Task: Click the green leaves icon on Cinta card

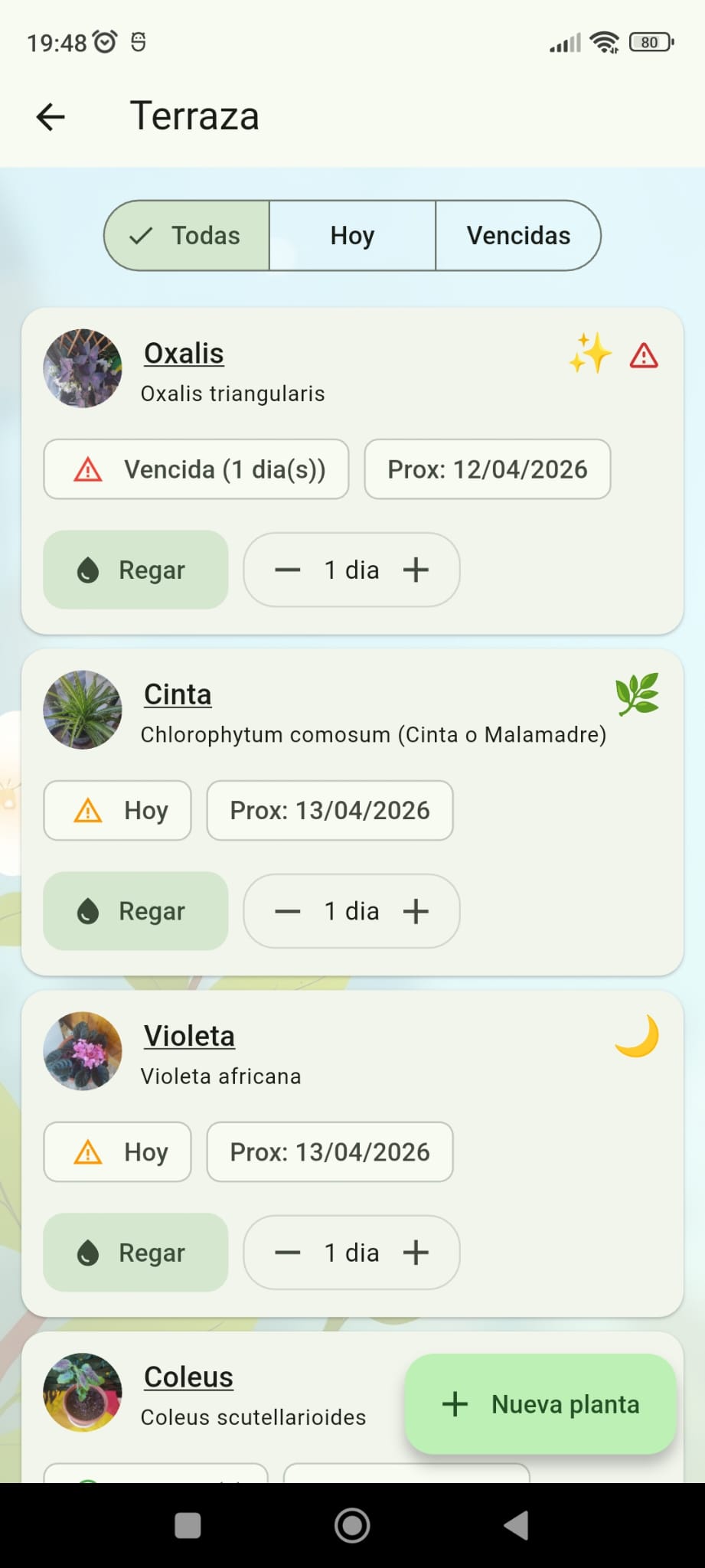Action: coord(638,695)
